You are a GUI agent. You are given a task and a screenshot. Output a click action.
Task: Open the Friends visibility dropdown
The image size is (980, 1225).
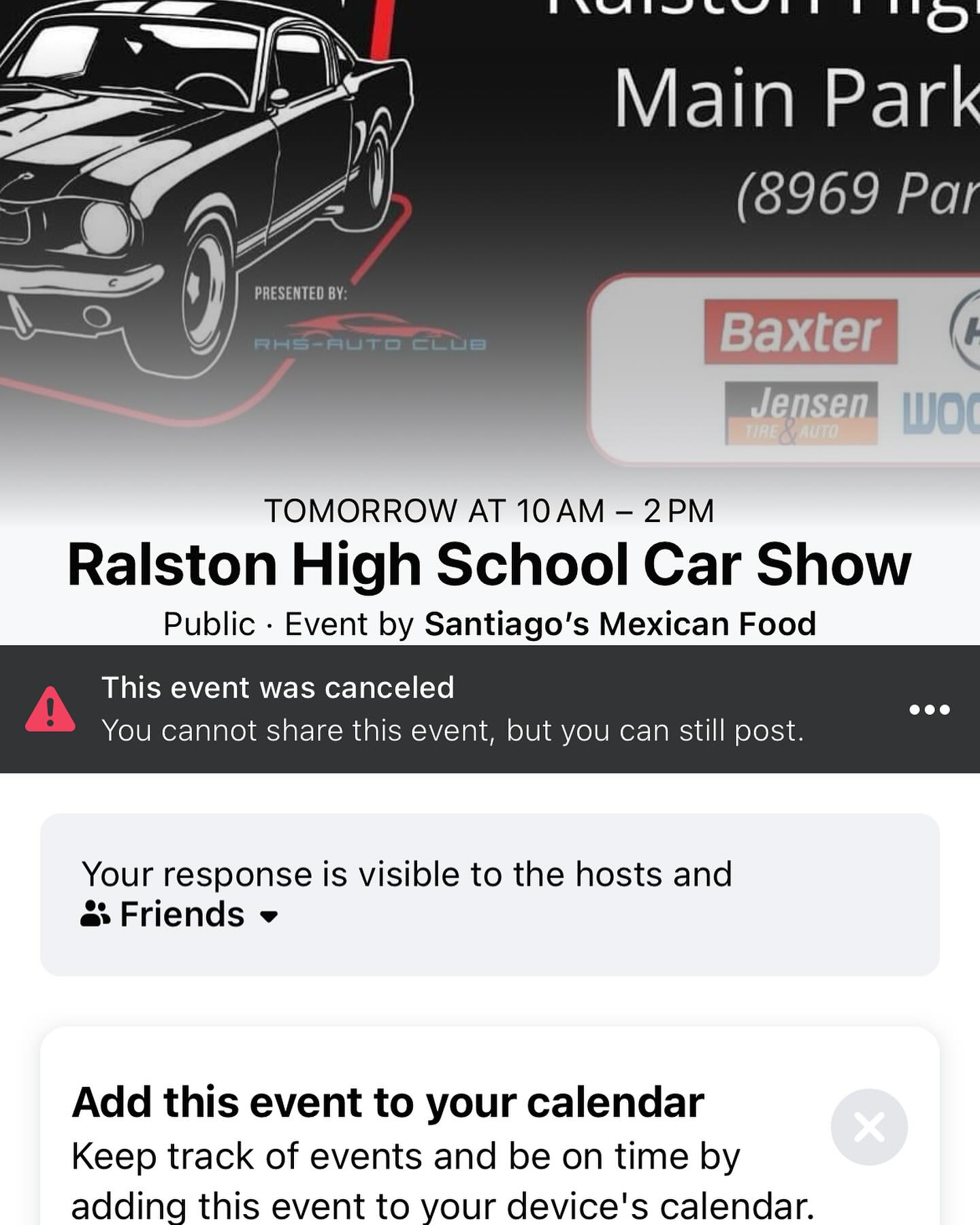(x=180, y=915)
